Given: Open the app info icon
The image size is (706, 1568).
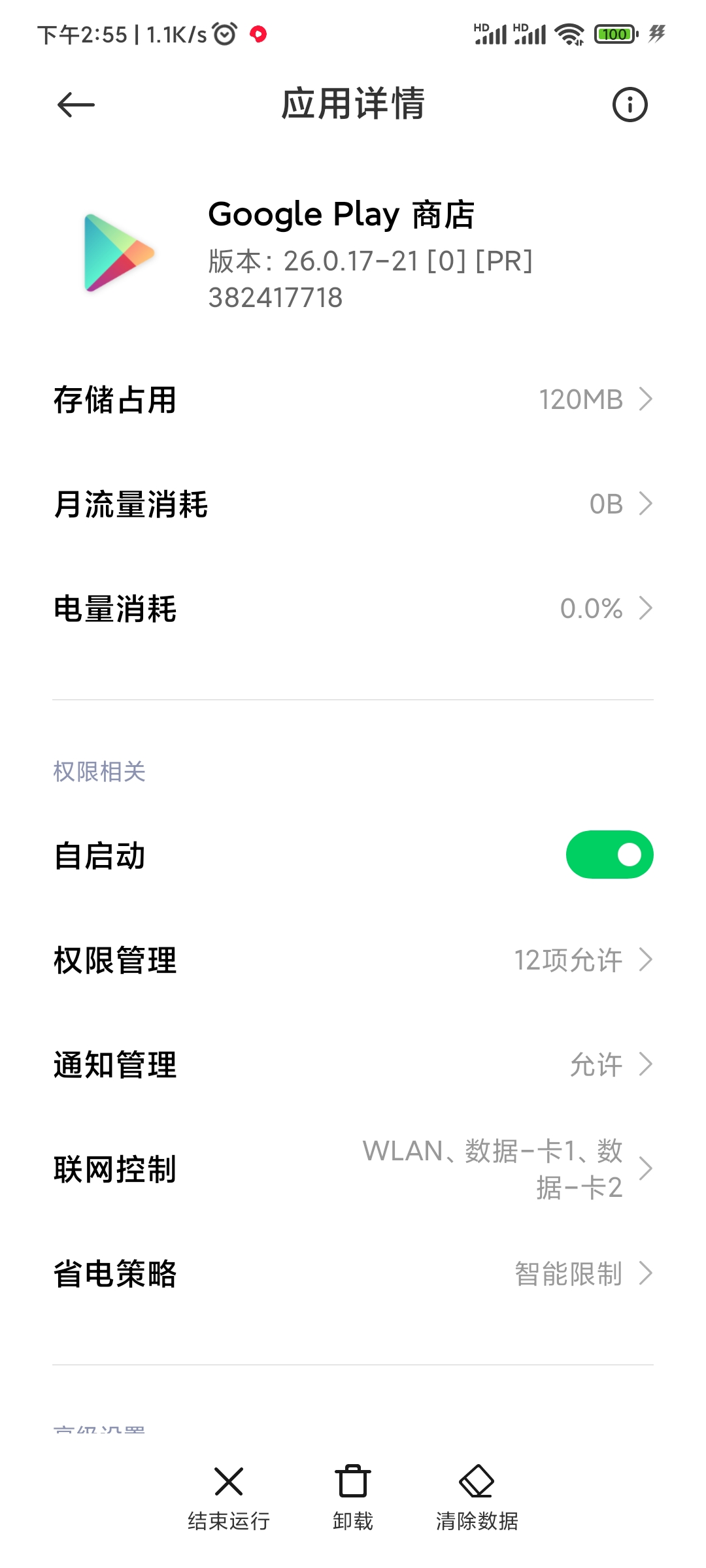Looking at the screenshot, I should click(x=630, y=105).
